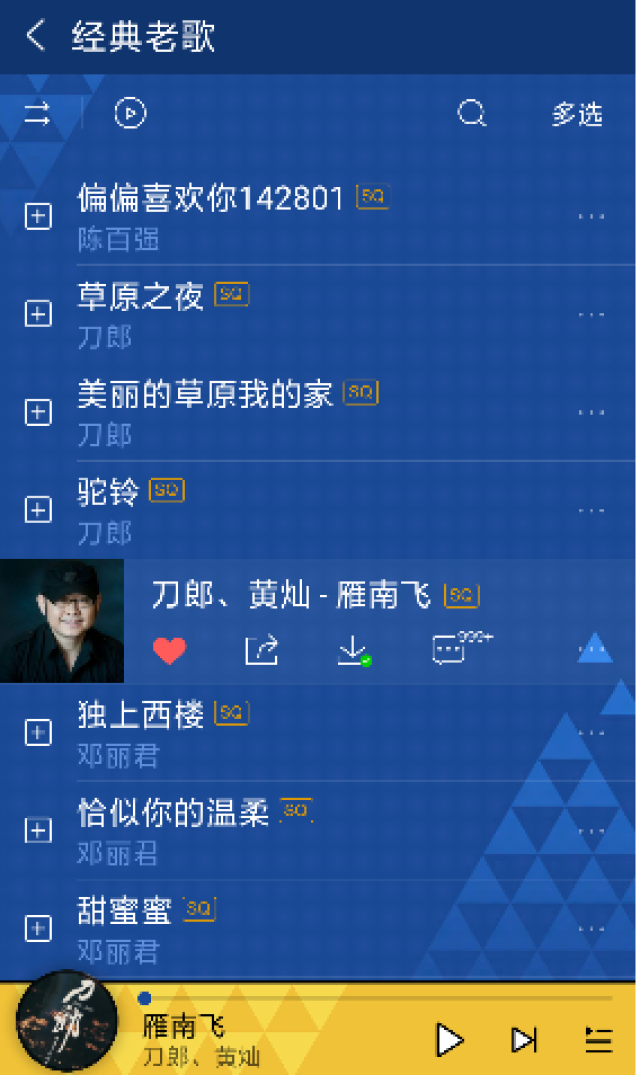Open more options for 驼铃

point(591,510)
